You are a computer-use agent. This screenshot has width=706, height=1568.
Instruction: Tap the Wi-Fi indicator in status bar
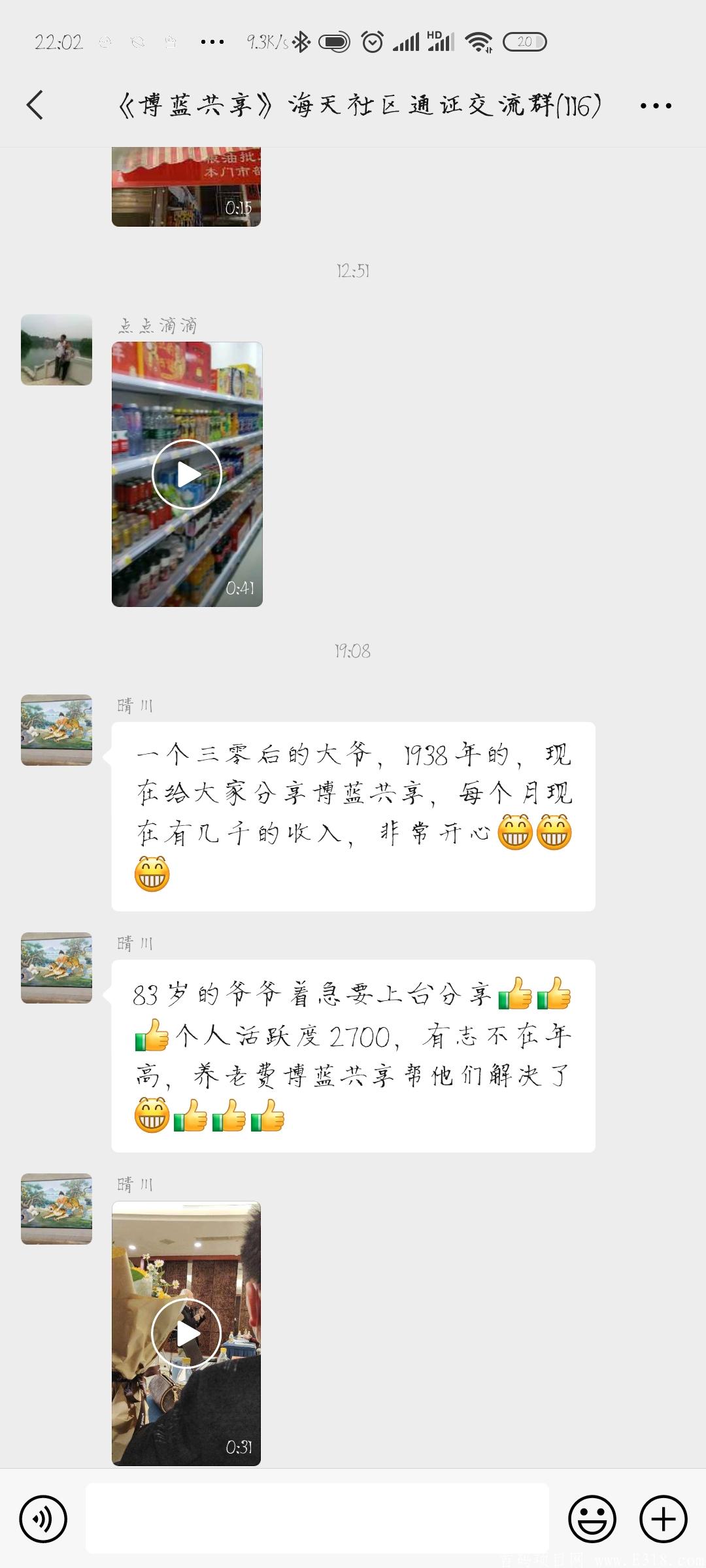[x=478, y=41]
